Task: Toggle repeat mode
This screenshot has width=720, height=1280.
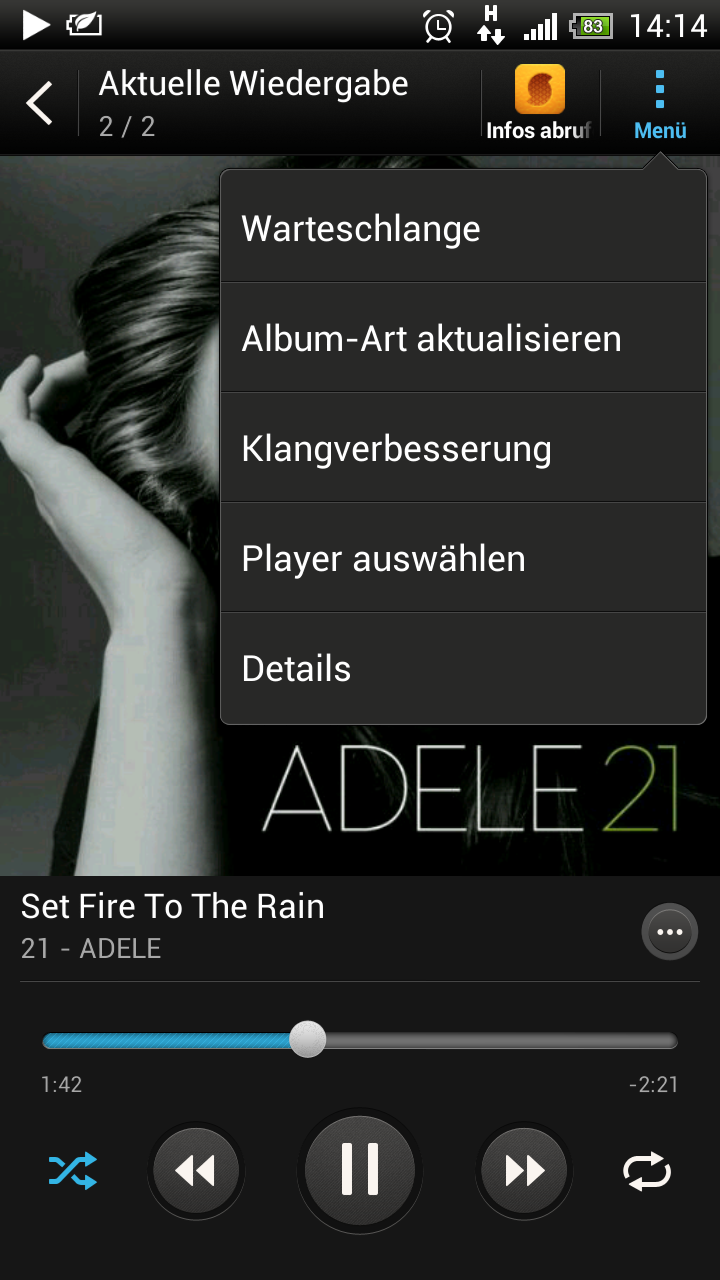Action: click(x=647, y=1171)
